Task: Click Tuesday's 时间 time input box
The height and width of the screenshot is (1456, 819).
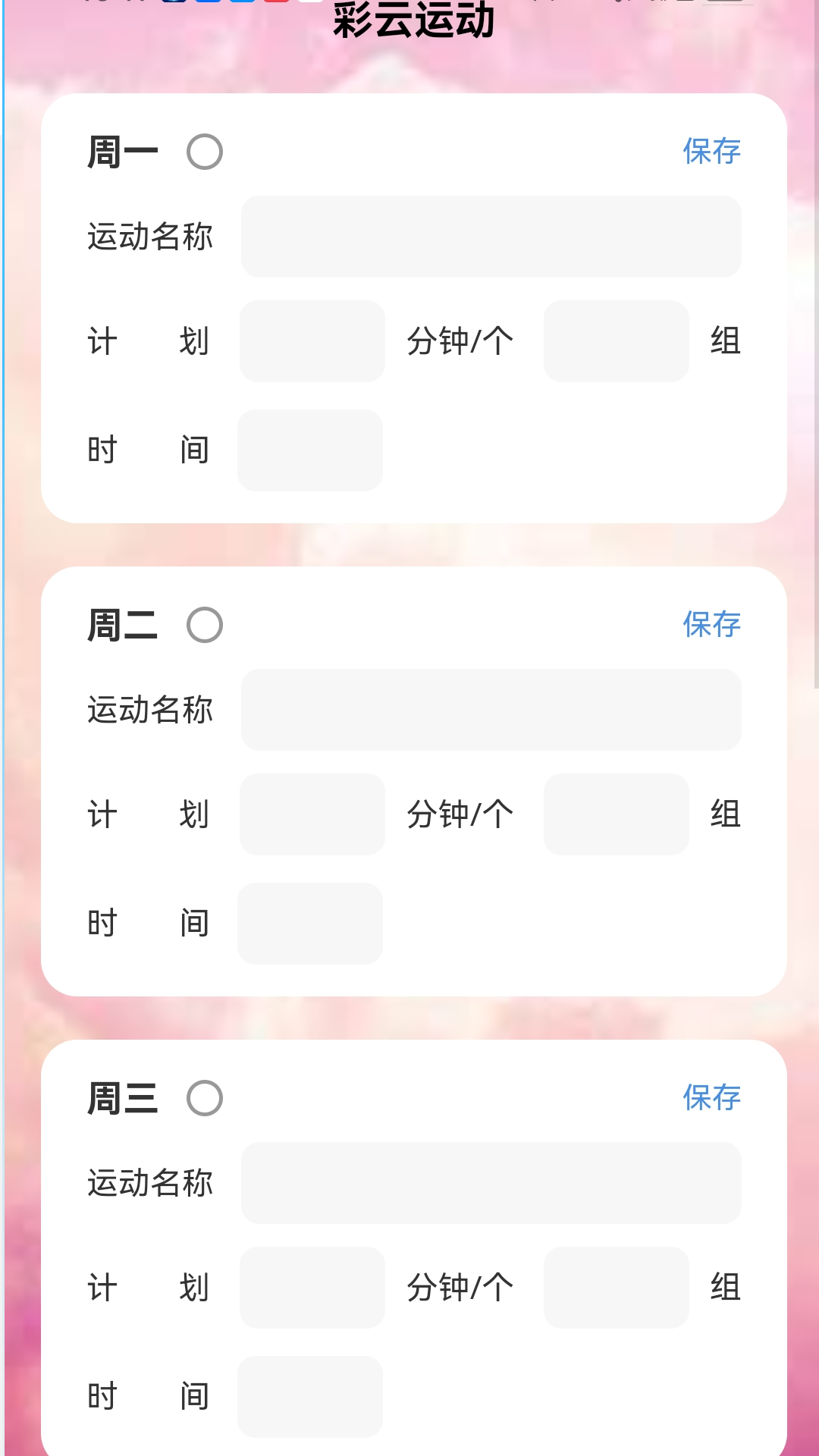Action: 310,924
